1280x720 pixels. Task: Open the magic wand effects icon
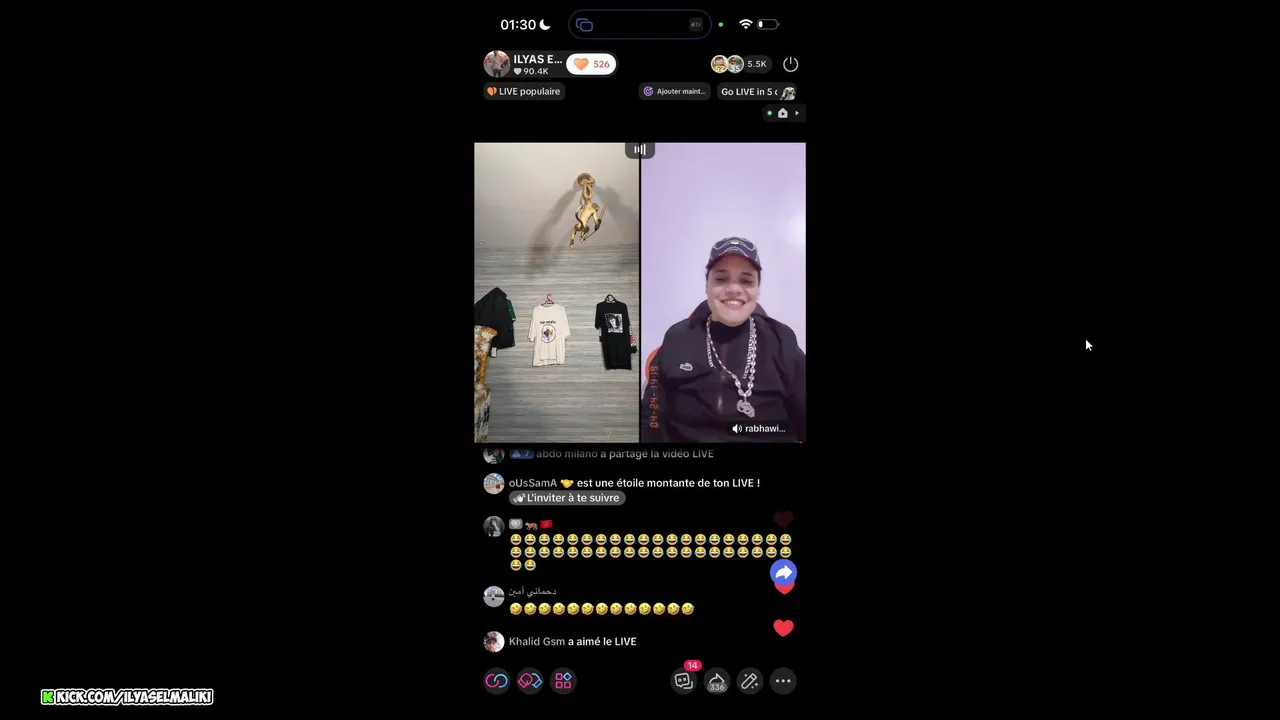[x=749, y=681]
